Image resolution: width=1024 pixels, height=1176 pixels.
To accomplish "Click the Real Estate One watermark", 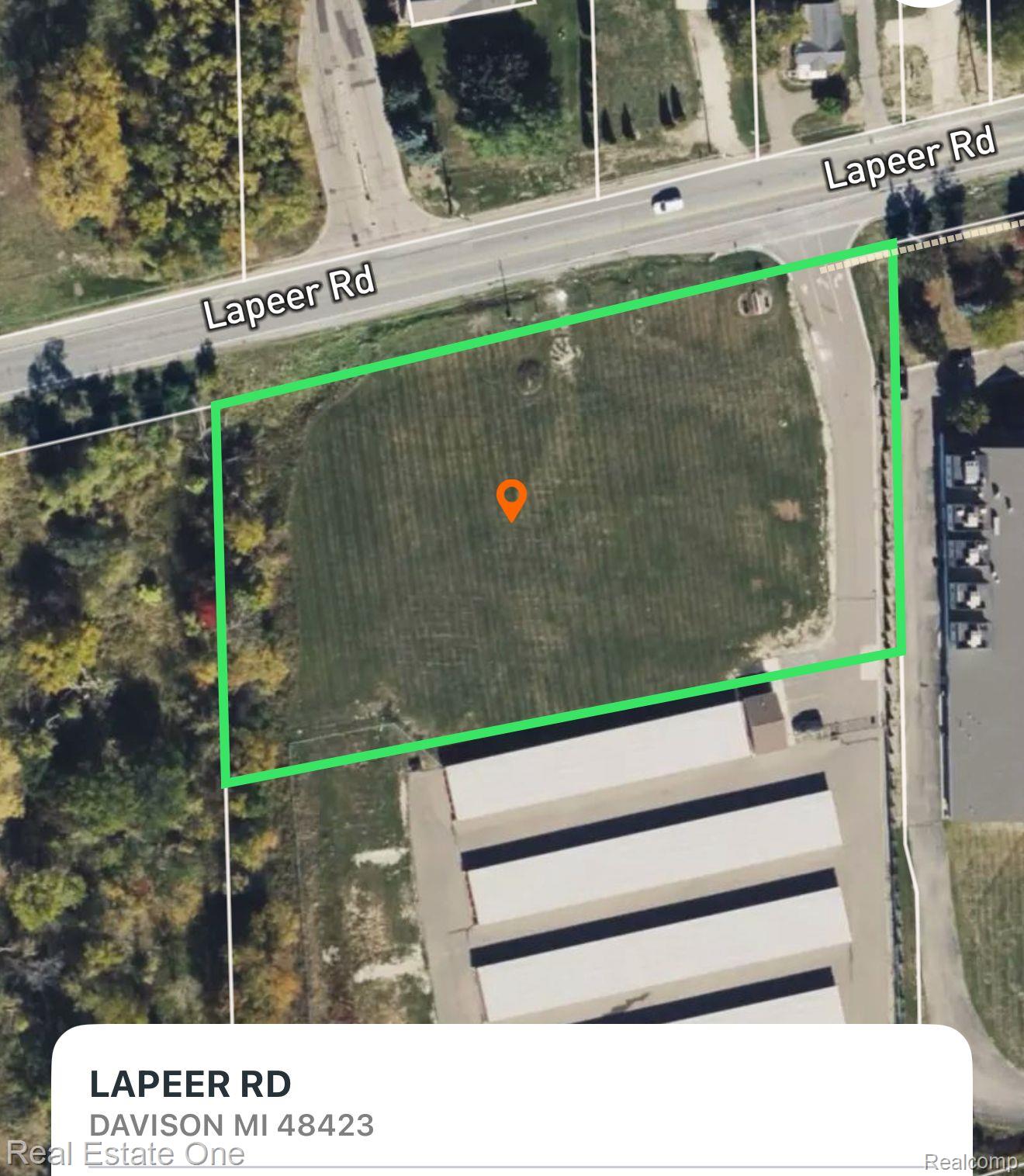I will [x=124, y=1153].
